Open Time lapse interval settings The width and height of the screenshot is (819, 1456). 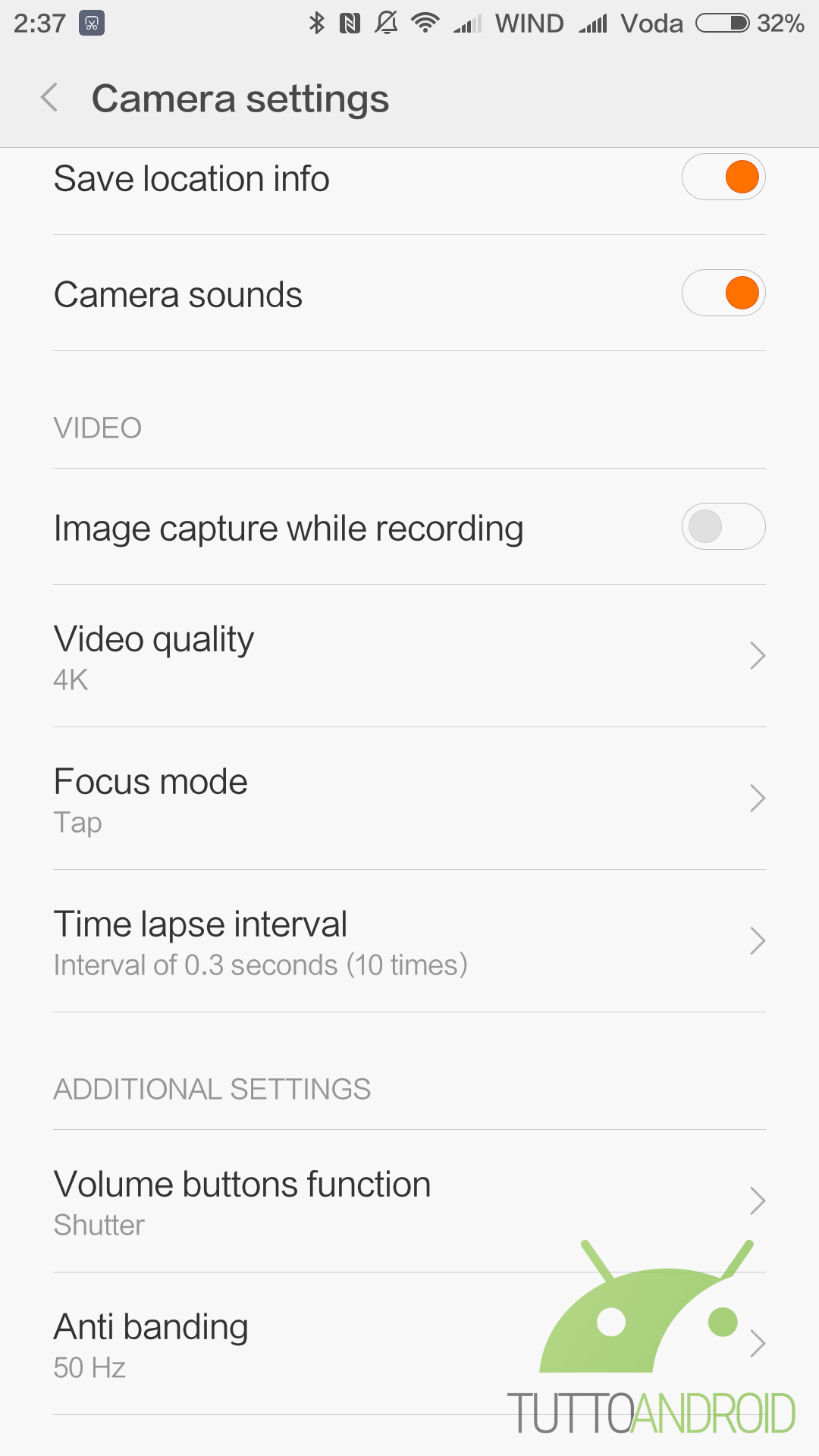coord(409,941)
